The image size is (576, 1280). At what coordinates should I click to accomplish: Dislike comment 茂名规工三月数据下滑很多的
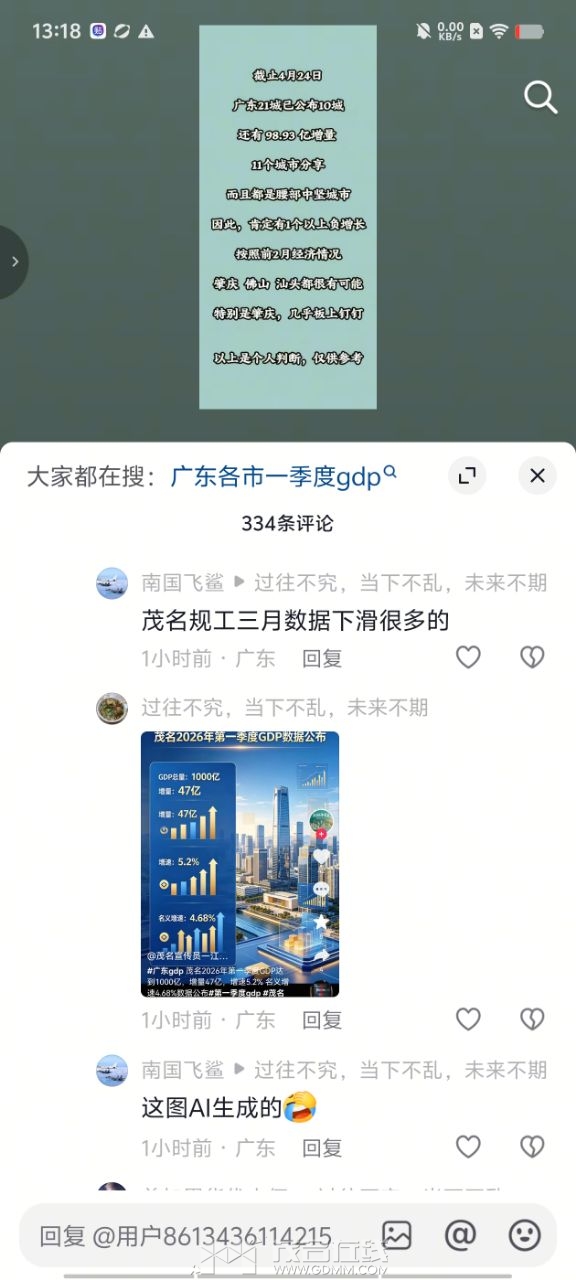coord(532,657)
